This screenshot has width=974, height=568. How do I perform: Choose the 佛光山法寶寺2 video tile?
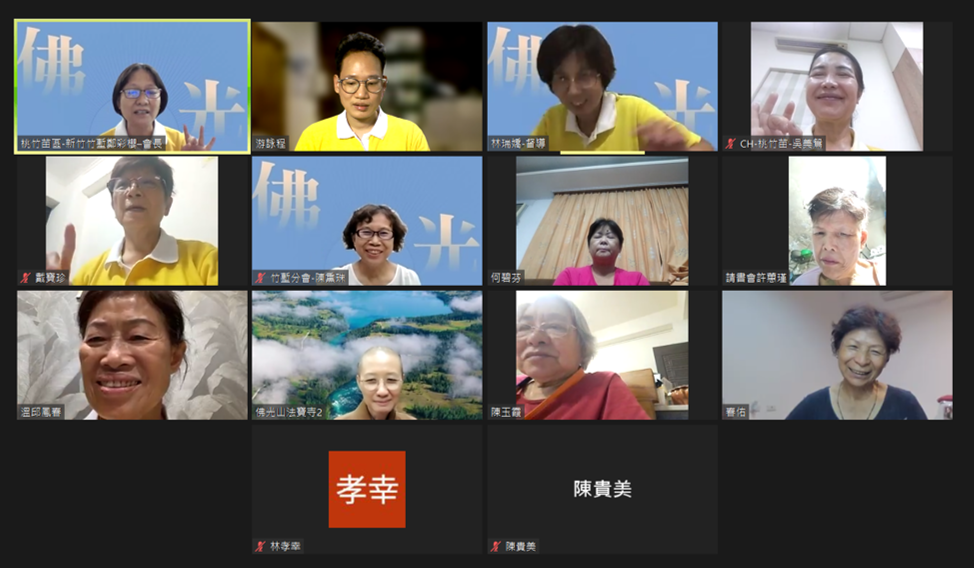click(x=367, y=355)
